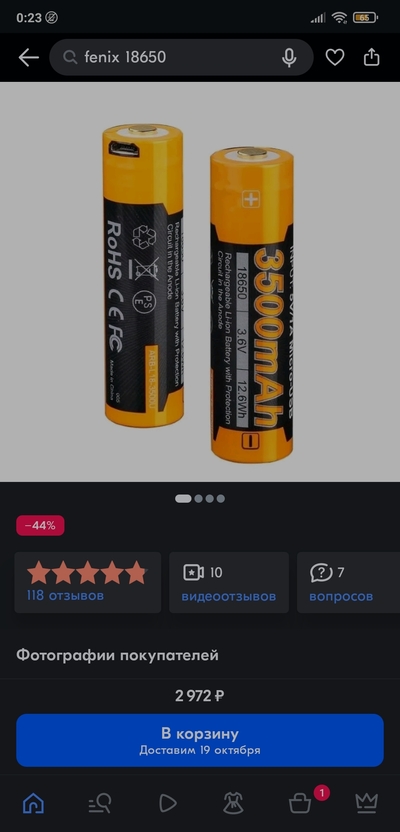Viewport: 400px width, 832px height.
Task: Open the 10 видеоотзывов card
Action: (x=229, y=583)
